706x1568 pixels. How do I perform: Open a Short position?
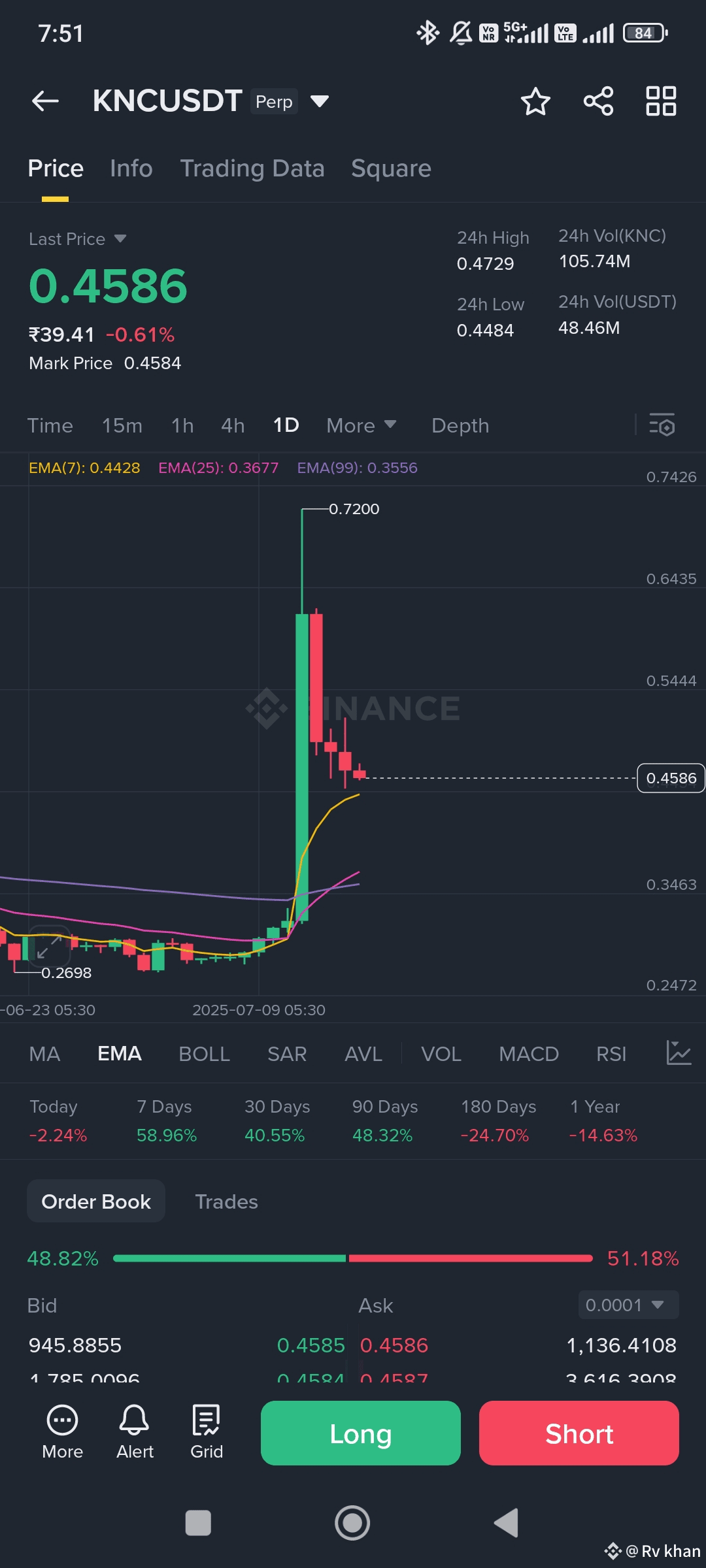[x=579, y=1433]
